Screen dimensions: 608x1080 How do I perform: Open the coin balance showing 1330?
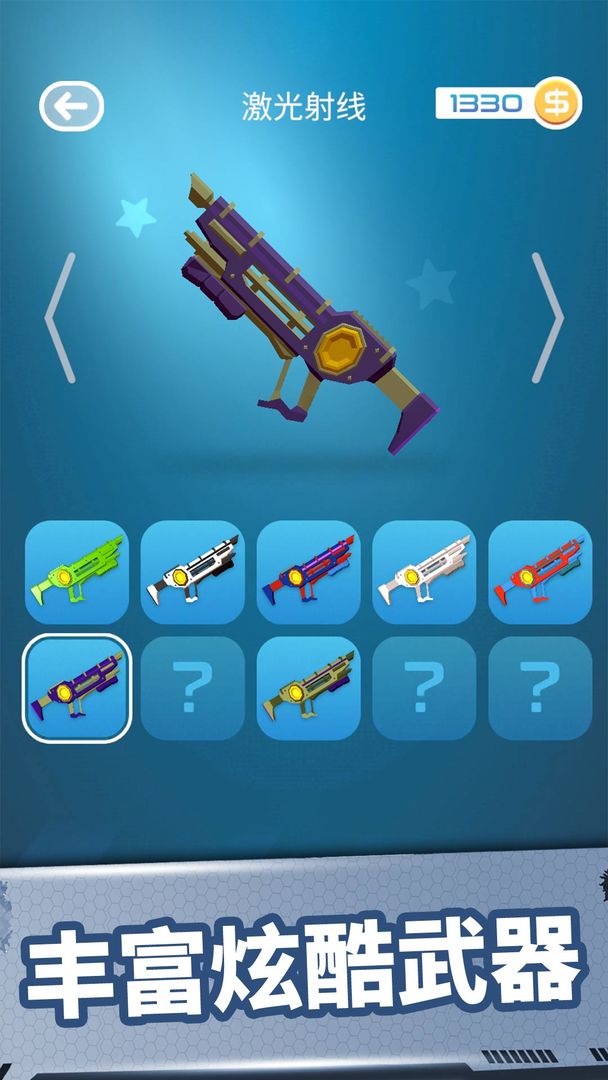click(x=508, y=104)
